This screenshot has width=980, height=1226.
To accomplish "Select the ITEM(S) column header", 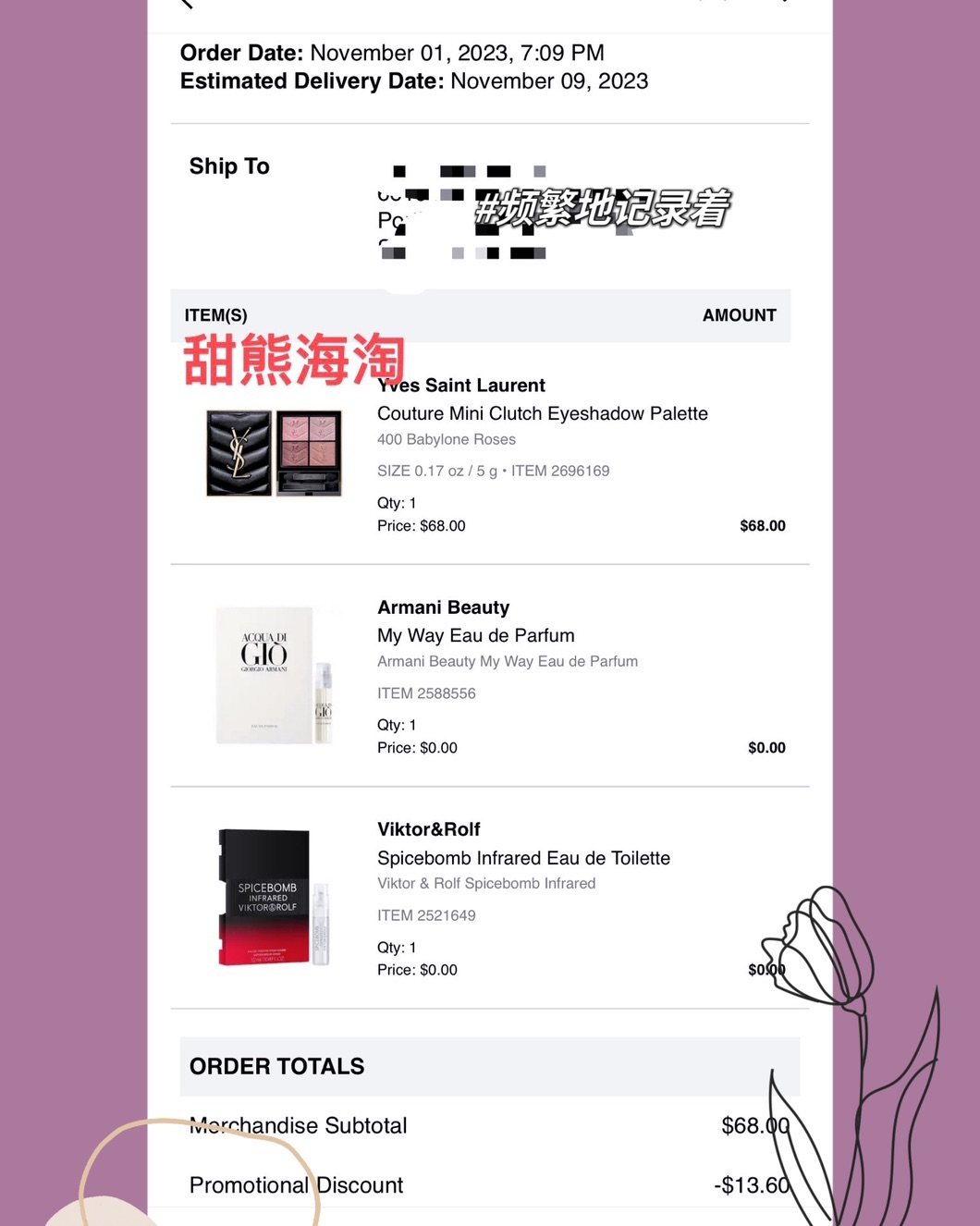I will (214, 315).
